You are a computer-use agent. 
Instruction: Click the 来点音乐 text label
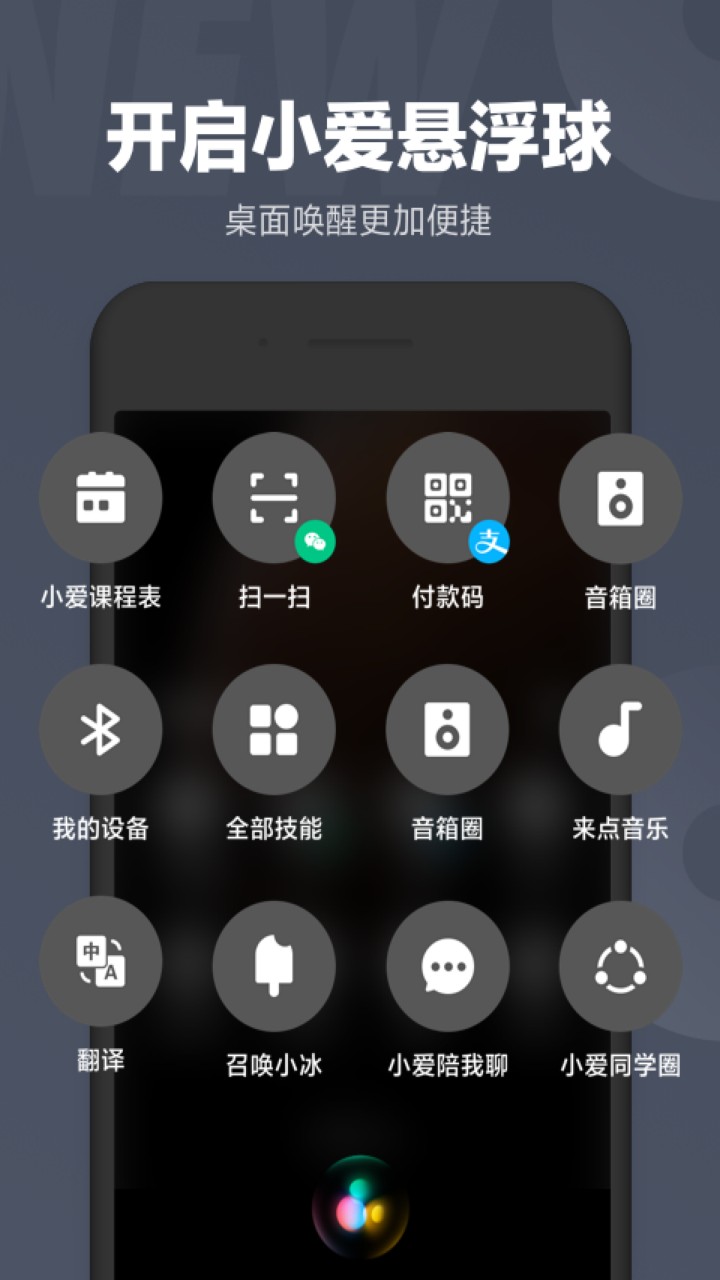(x=619, y=828)
